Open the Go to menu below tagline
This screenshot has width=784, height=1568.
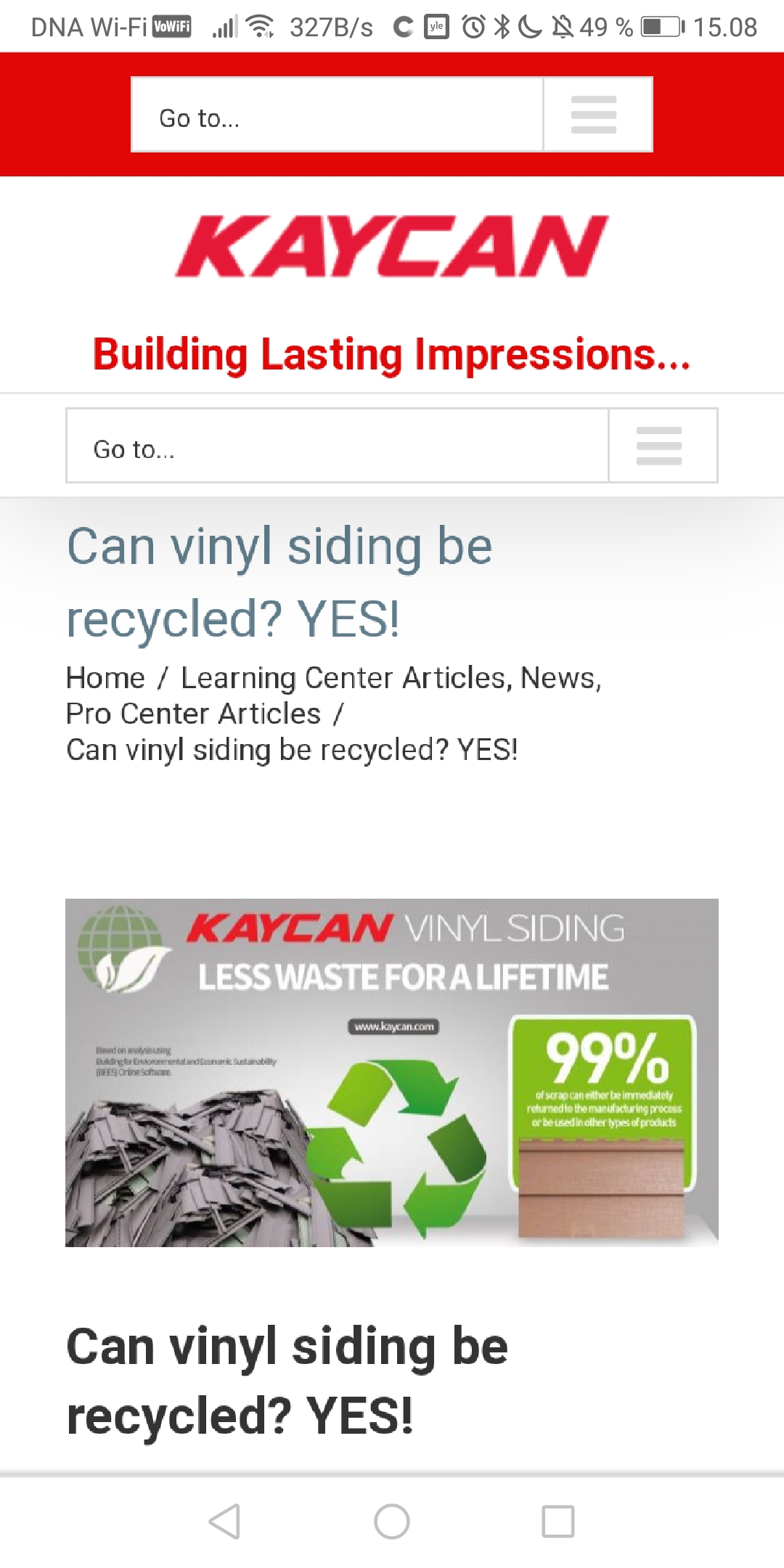(x=392, y=446)
